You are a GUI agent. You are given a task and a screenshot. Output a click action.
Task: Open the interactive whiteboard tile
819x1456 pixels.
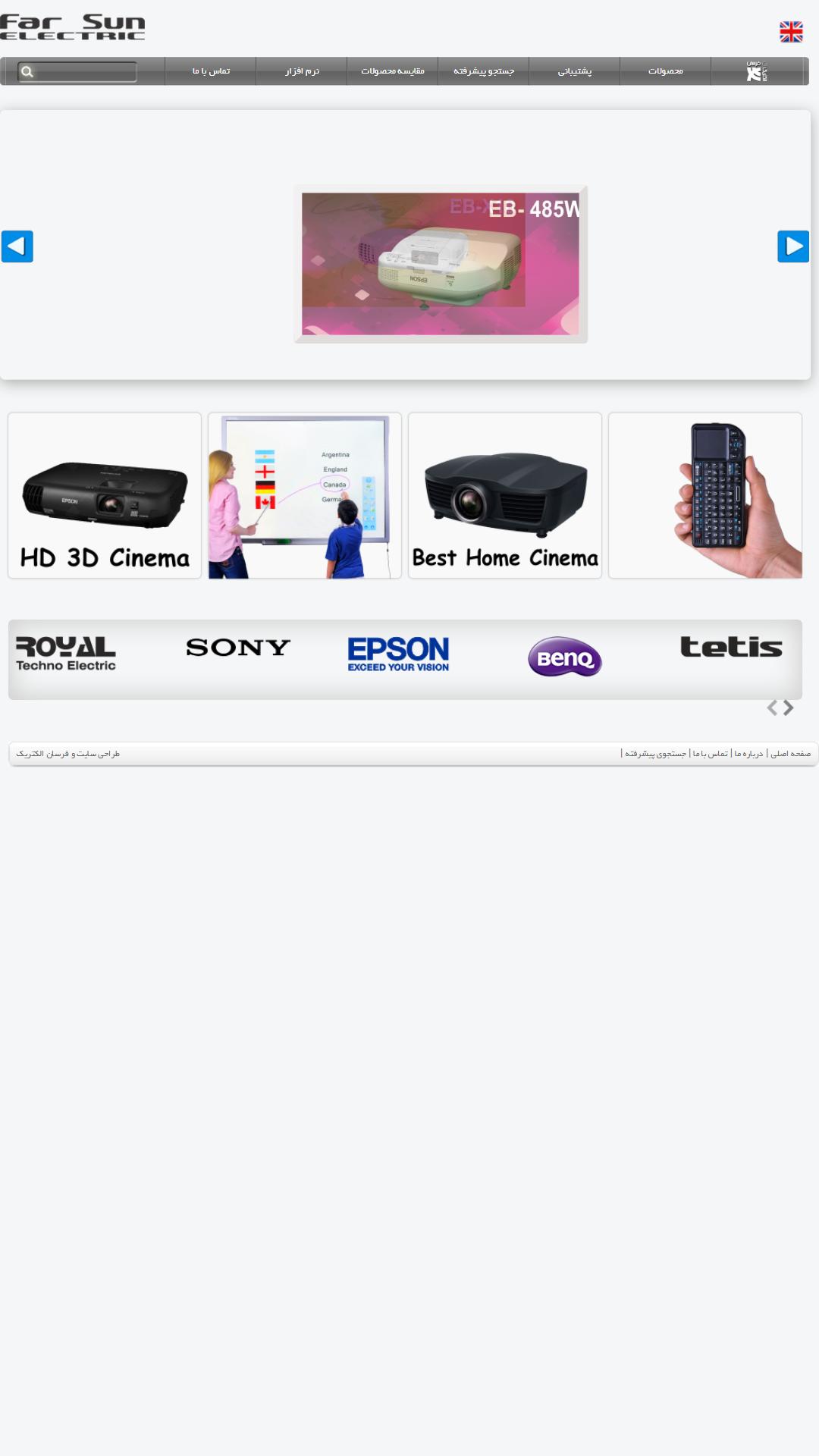click(305, 495)
